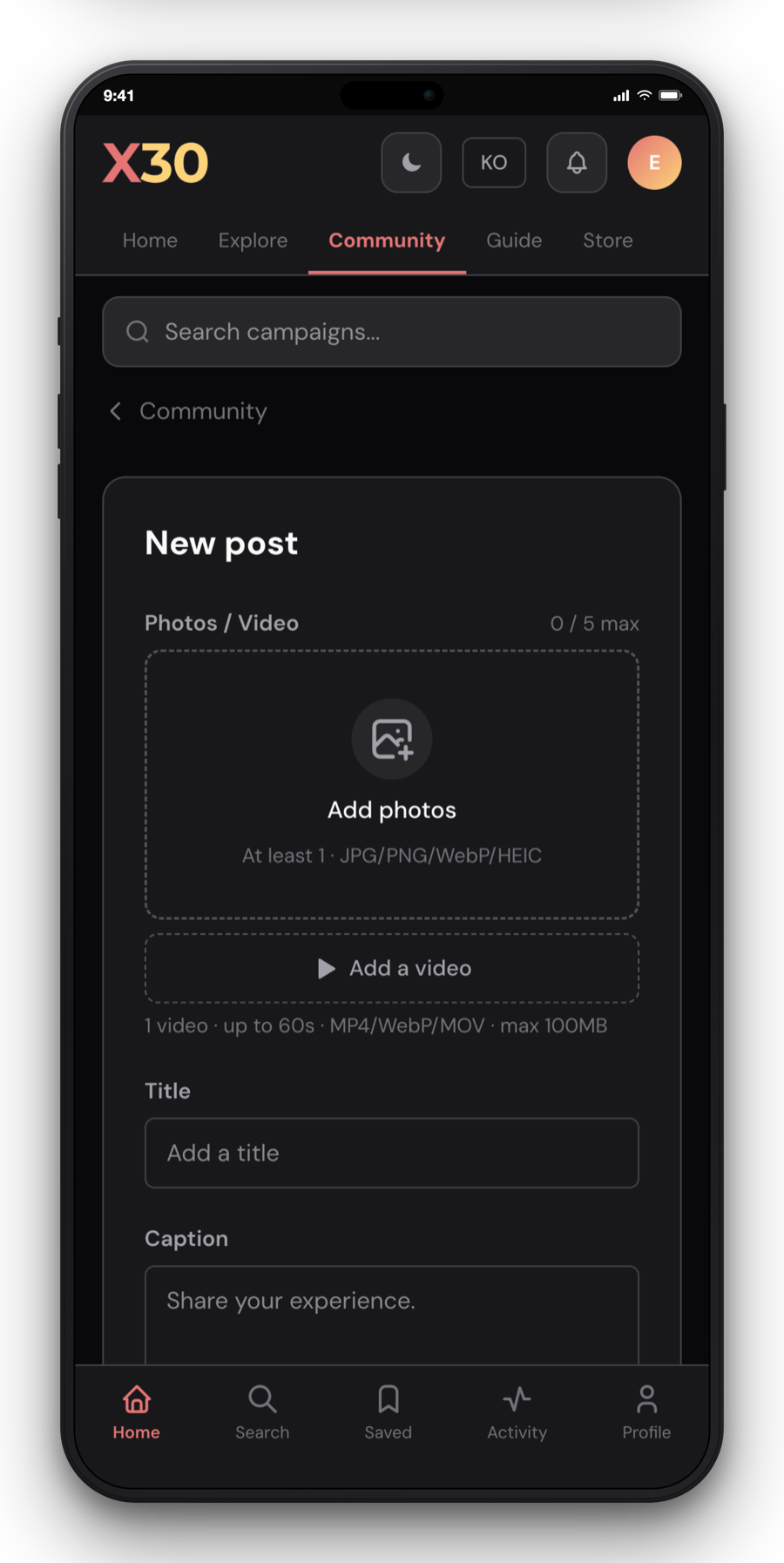View the Activity tab
The width and height of the screenshot is (784, 1563).
[517, 1413]
